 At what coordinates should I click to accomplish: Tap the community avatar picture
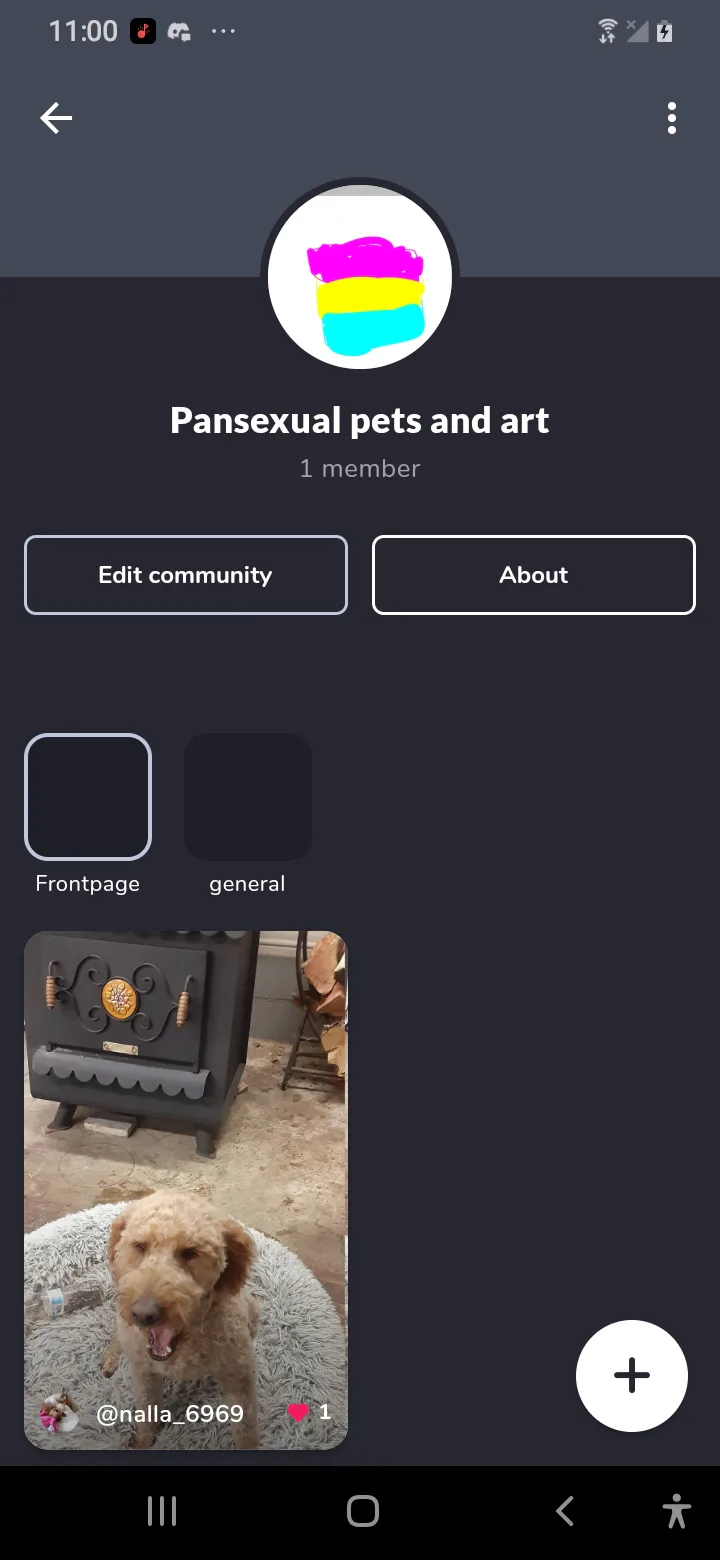click(360, 278)
